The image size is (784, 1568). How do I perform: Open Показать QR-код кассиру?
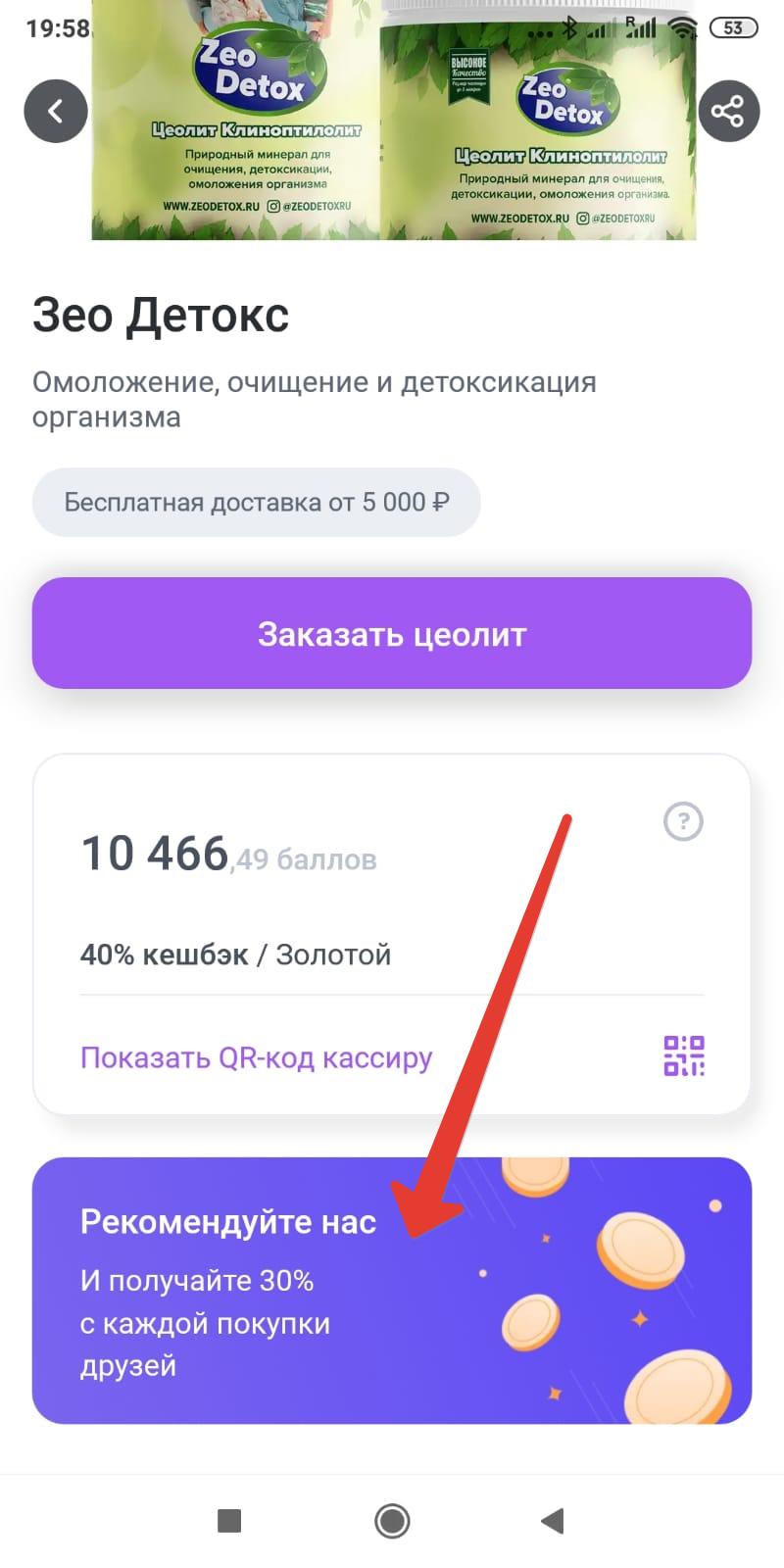click(x=256, y=1057)
